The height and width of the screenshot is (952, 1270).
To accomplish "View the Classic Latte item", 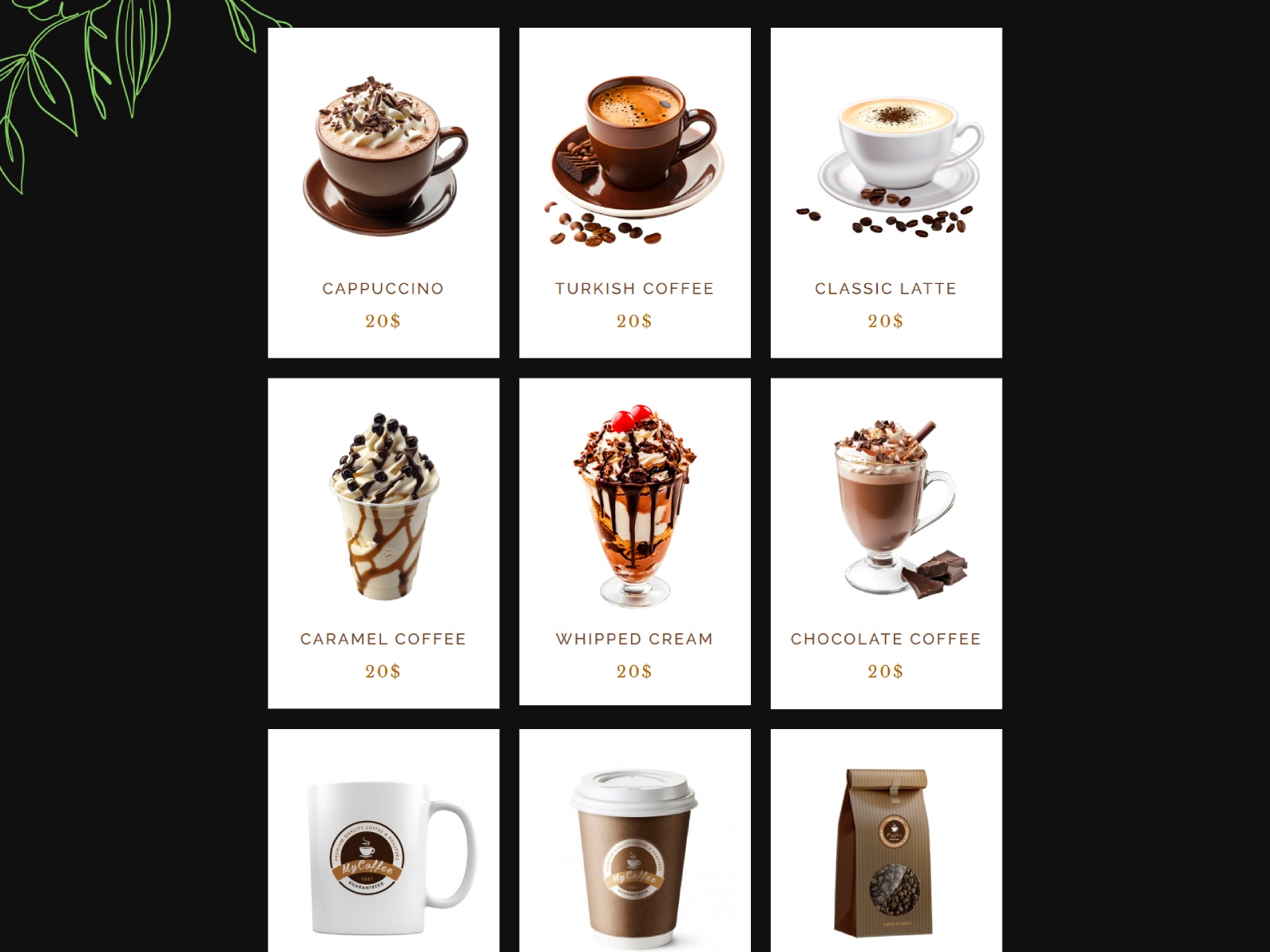I will coord(886,193).
